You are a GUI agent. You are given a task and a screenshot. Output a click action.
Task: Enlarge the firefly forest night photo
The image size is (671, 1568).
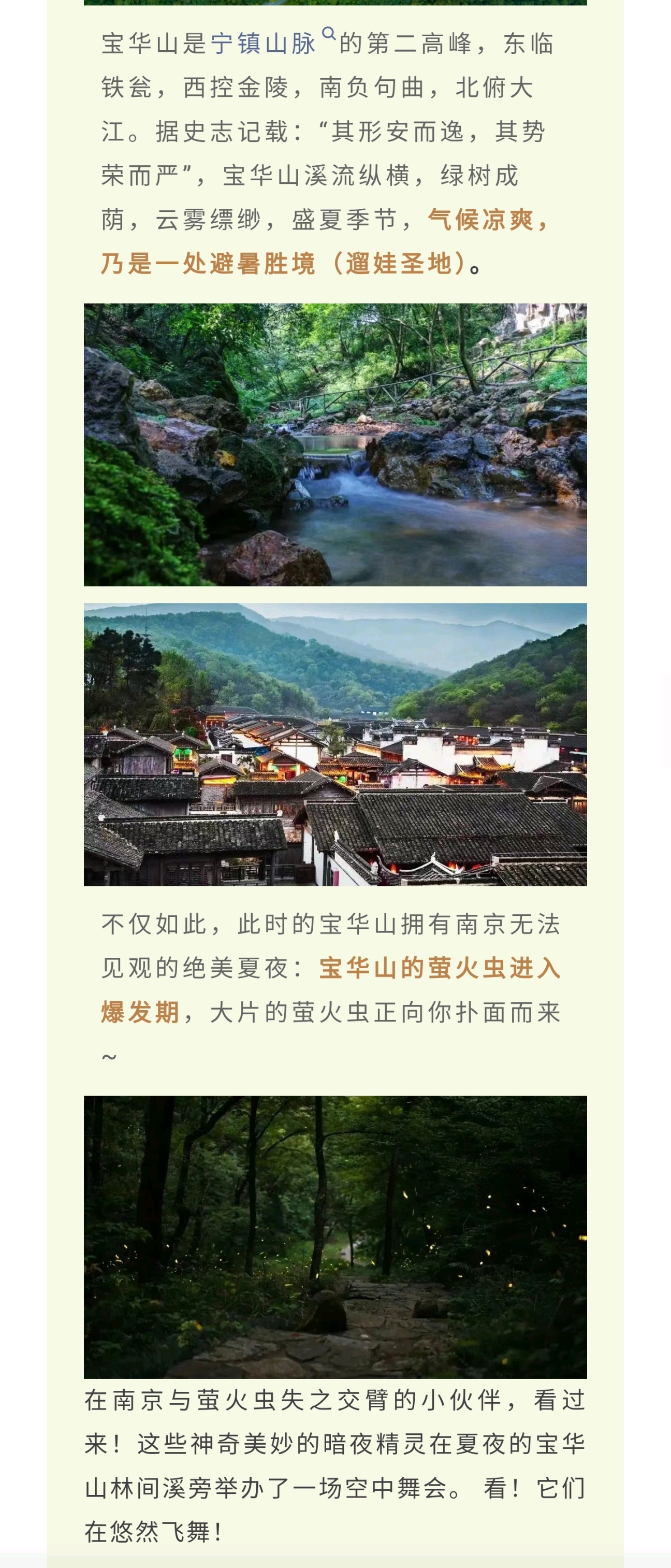(335, 1238)
